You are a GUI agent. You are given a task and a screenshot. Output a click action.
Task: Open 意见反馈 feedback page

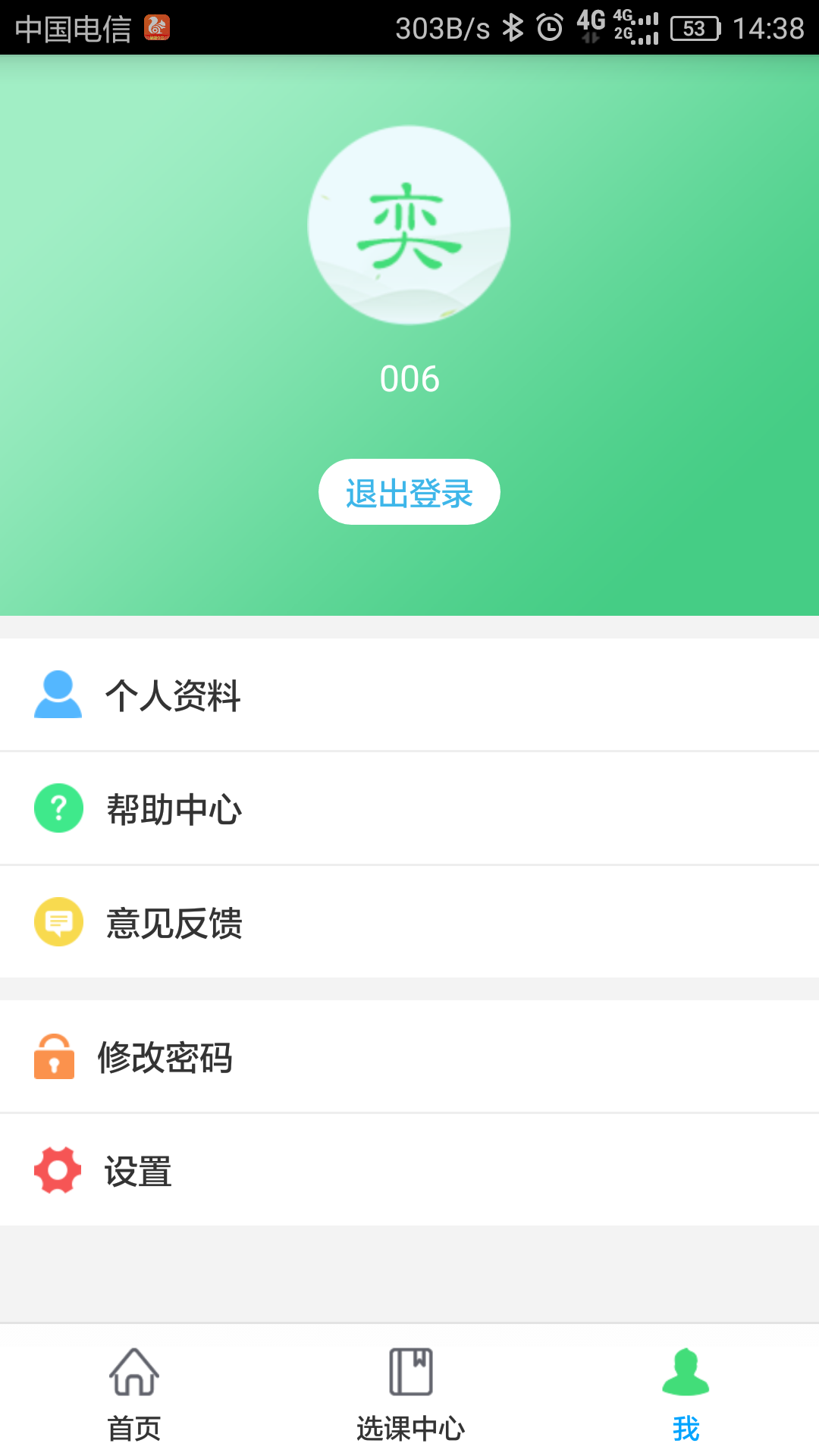pyautogui.click(x=174, y=922)
